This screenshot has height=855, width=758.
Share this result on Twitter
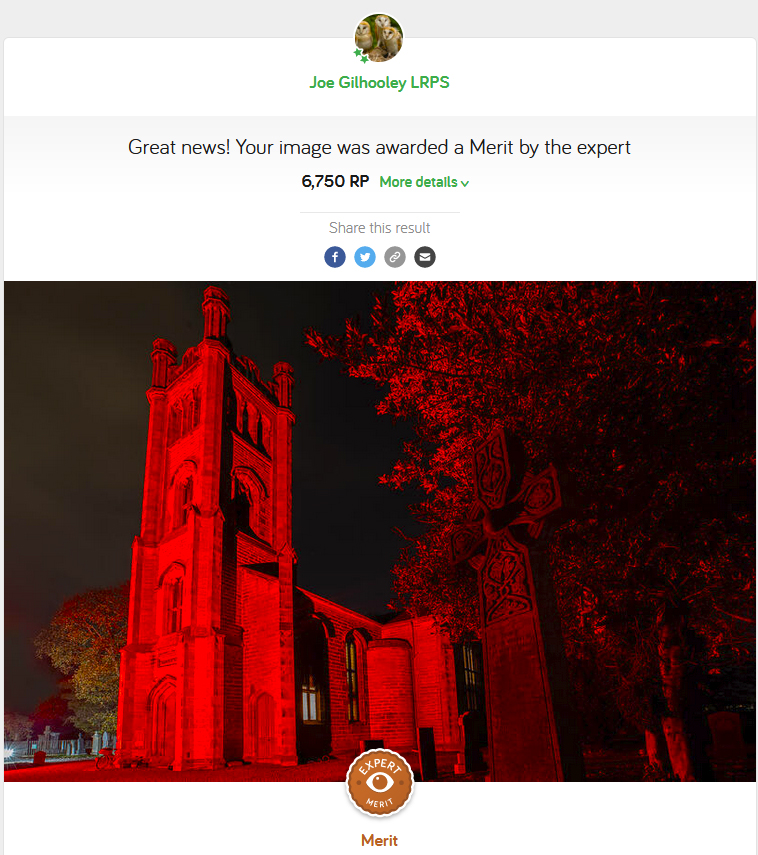[365, 257]
